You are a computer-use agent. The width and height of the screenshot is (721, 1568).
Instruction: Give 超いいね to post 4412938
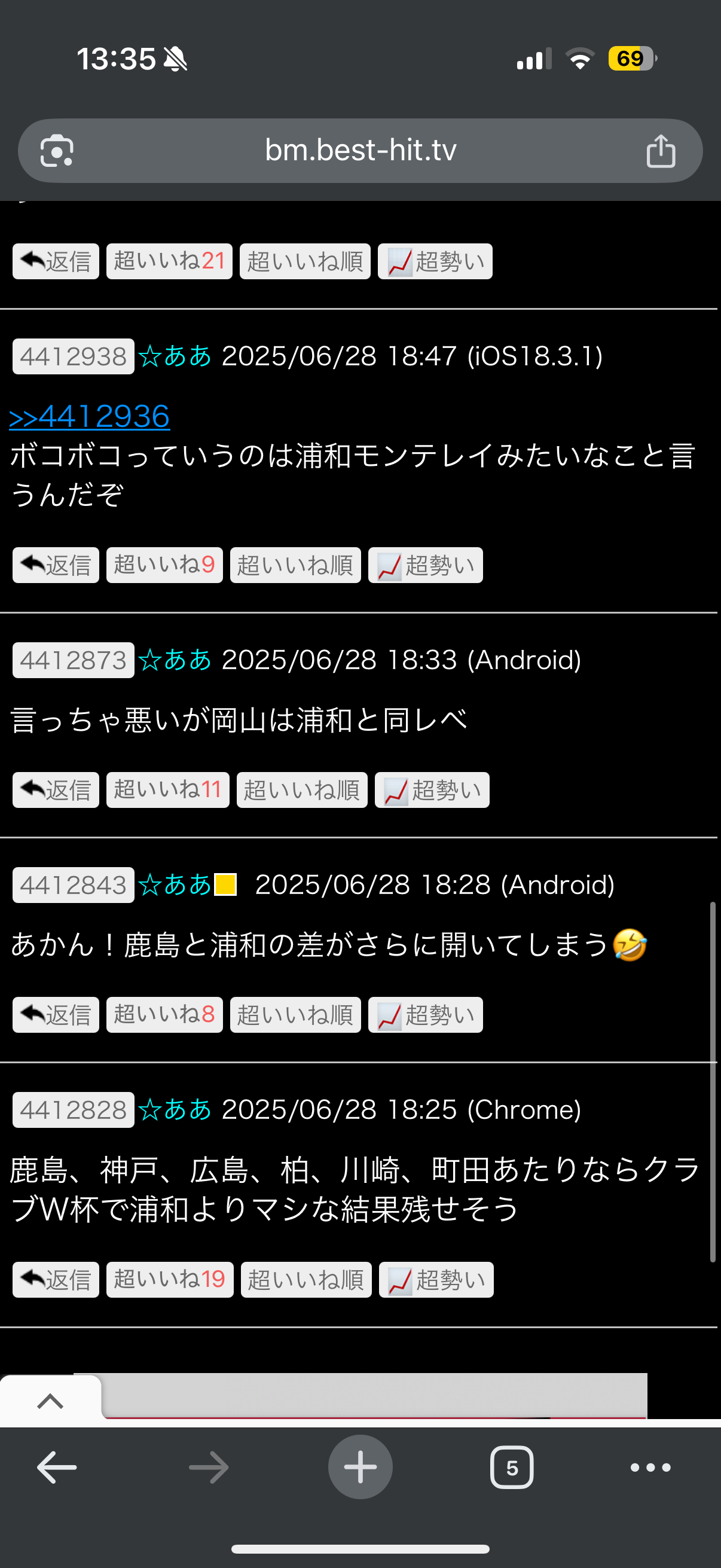[164, 566]
